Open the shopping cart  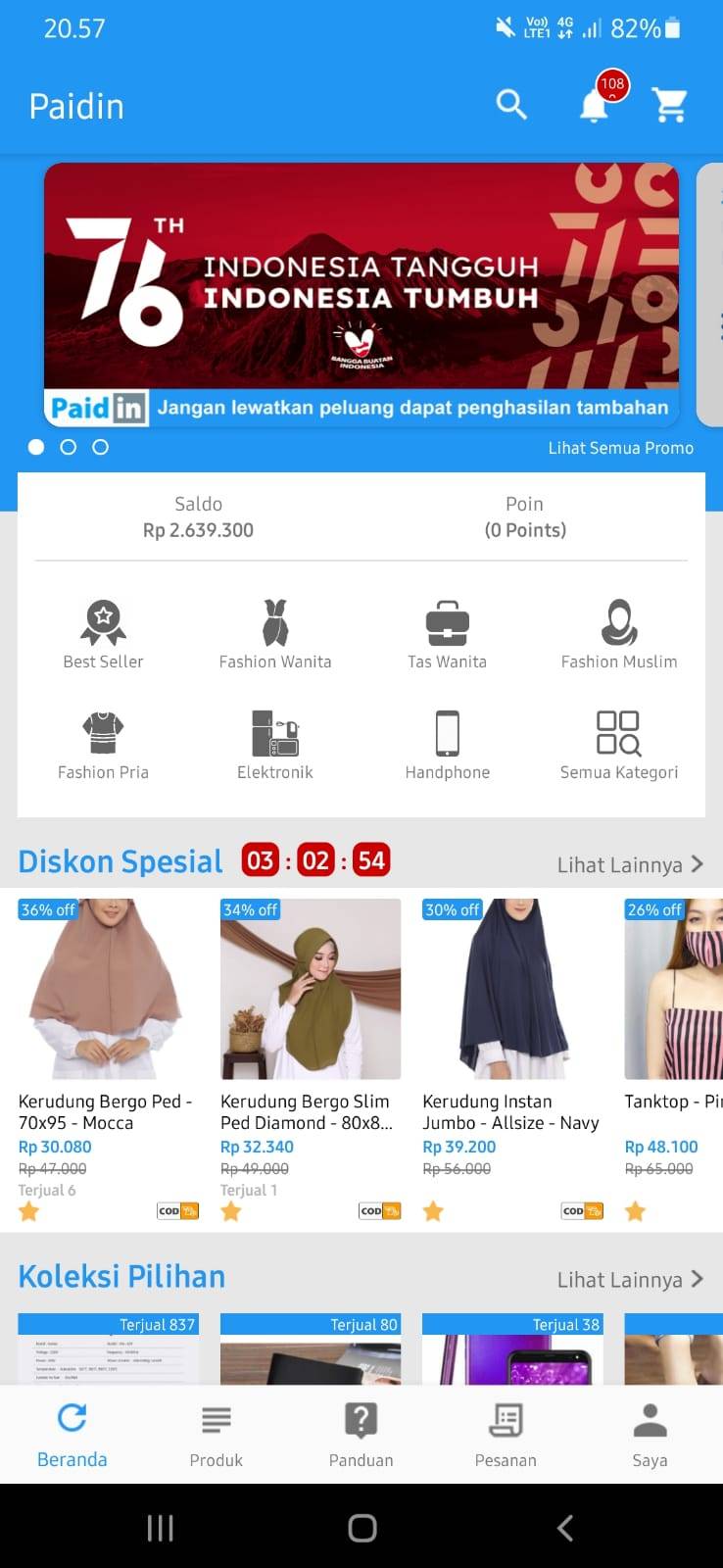(670, 105)
